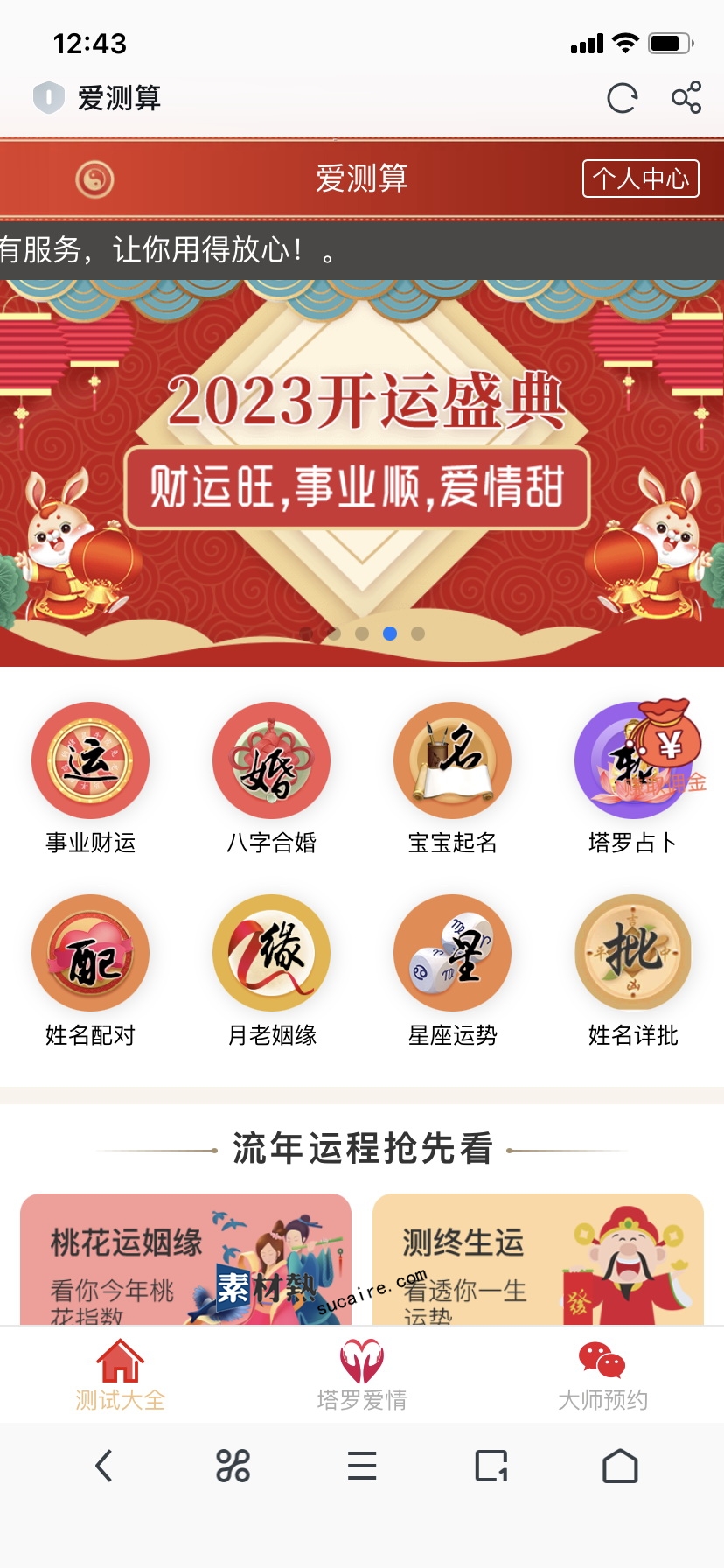This screenshot has height=1568, width=724.
Task: Open 姓名配对 name pairing
Action: 91,969
